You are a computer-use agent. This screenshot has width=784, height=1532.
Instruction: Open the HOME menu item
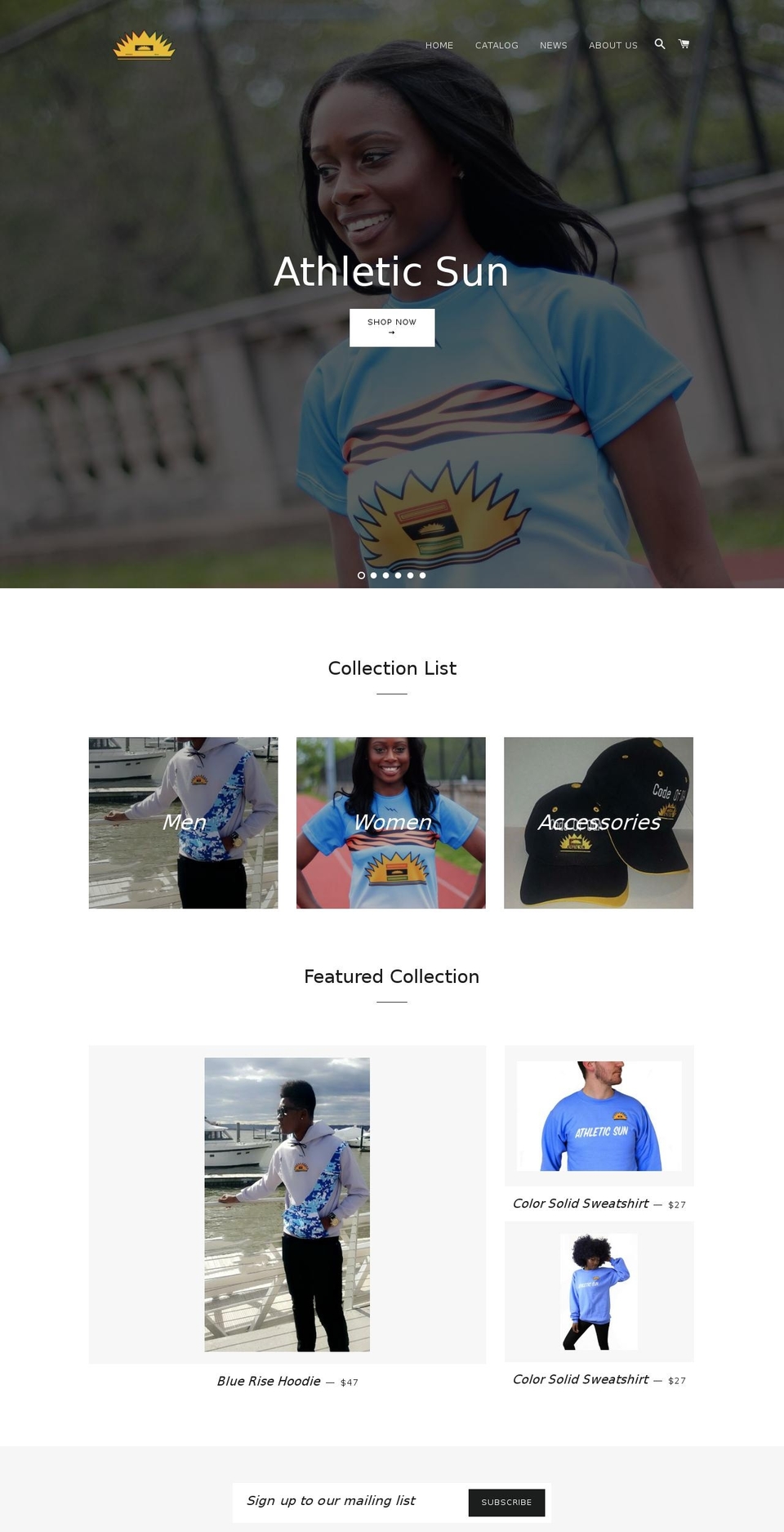439,46
